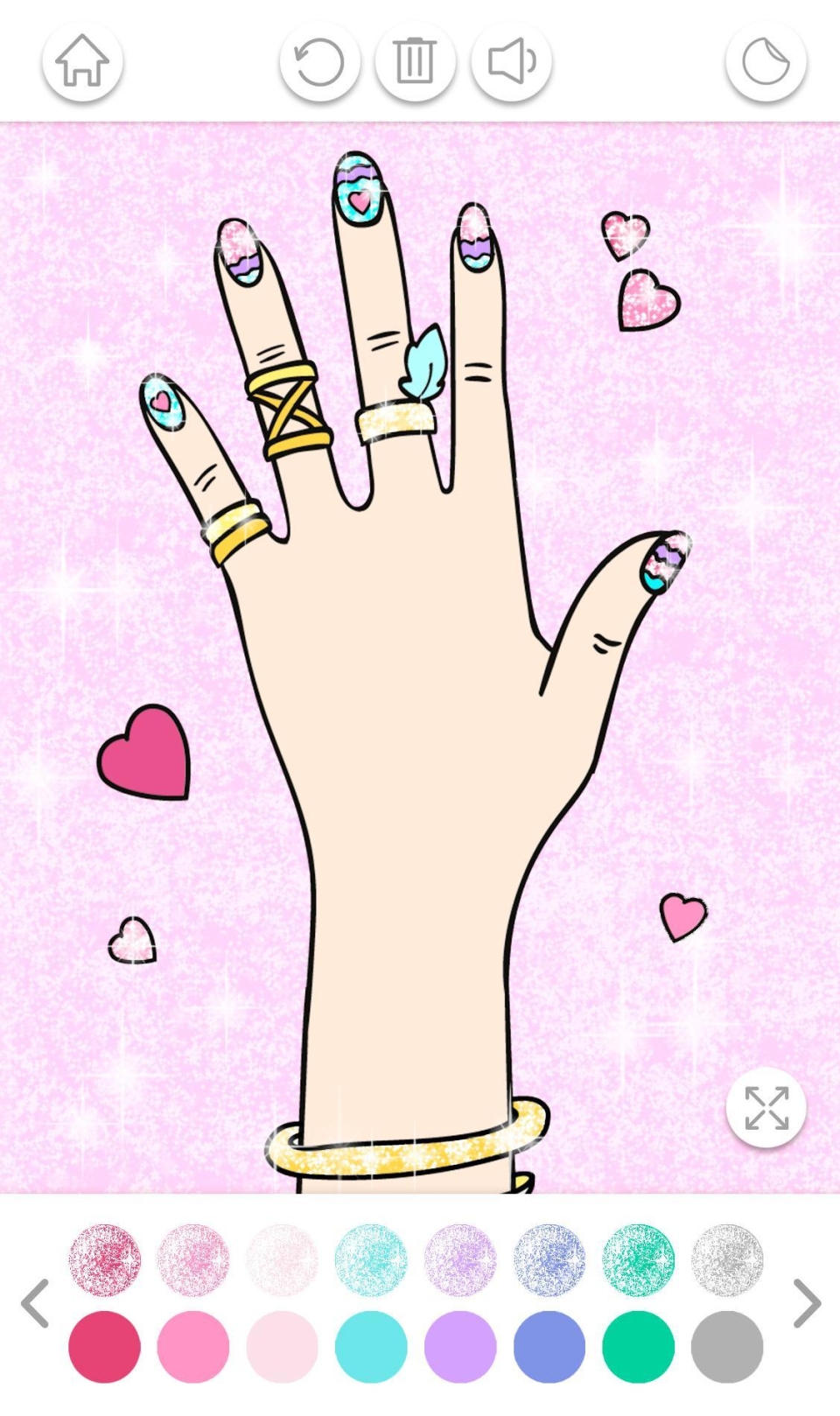
Task: Pick the solid periwinkle blue color
Action: click(x=549, y=1347)
